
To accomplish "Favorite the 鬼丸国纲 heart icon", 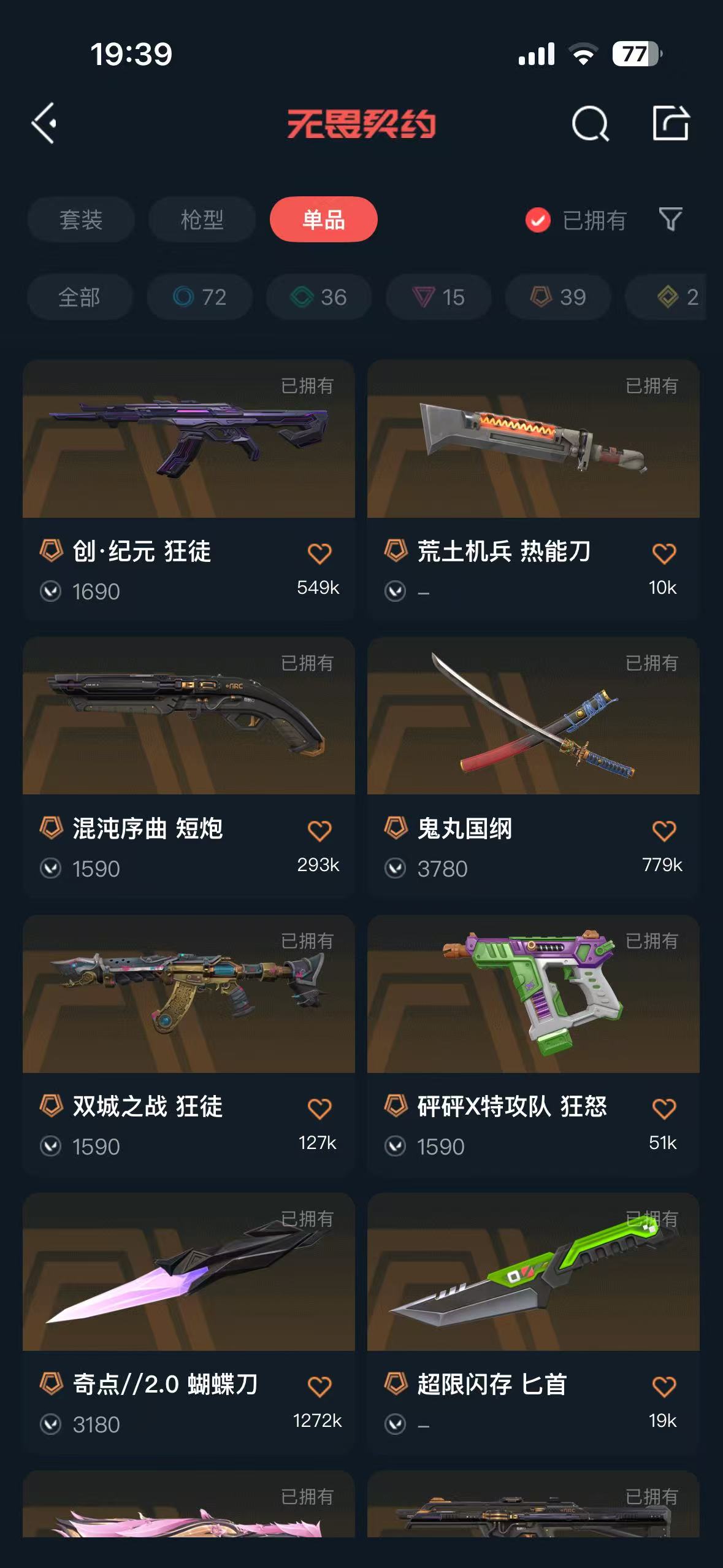I will tap(664, 831).
